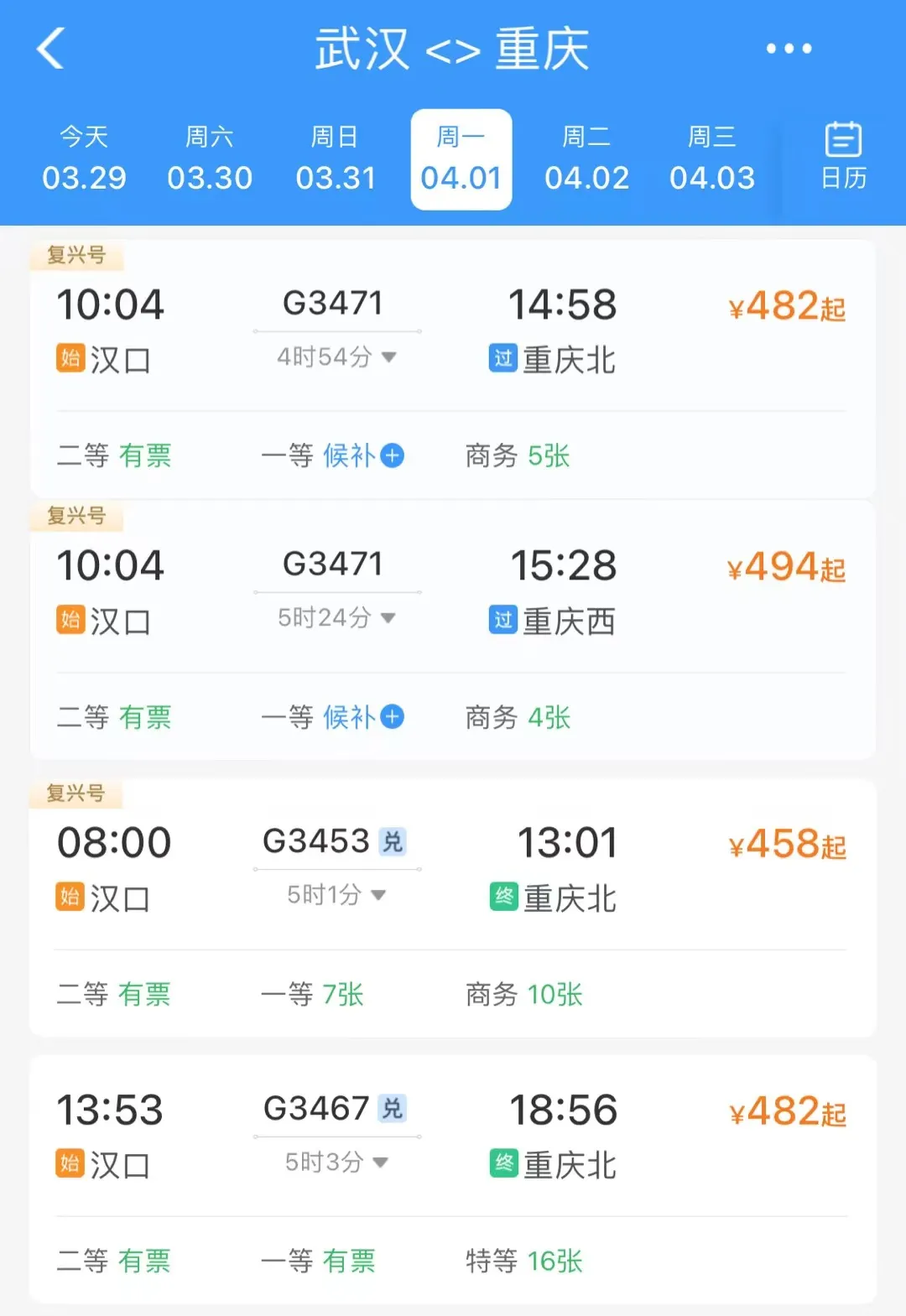Choose the 周日 03.31 date tab

[336, 159]
